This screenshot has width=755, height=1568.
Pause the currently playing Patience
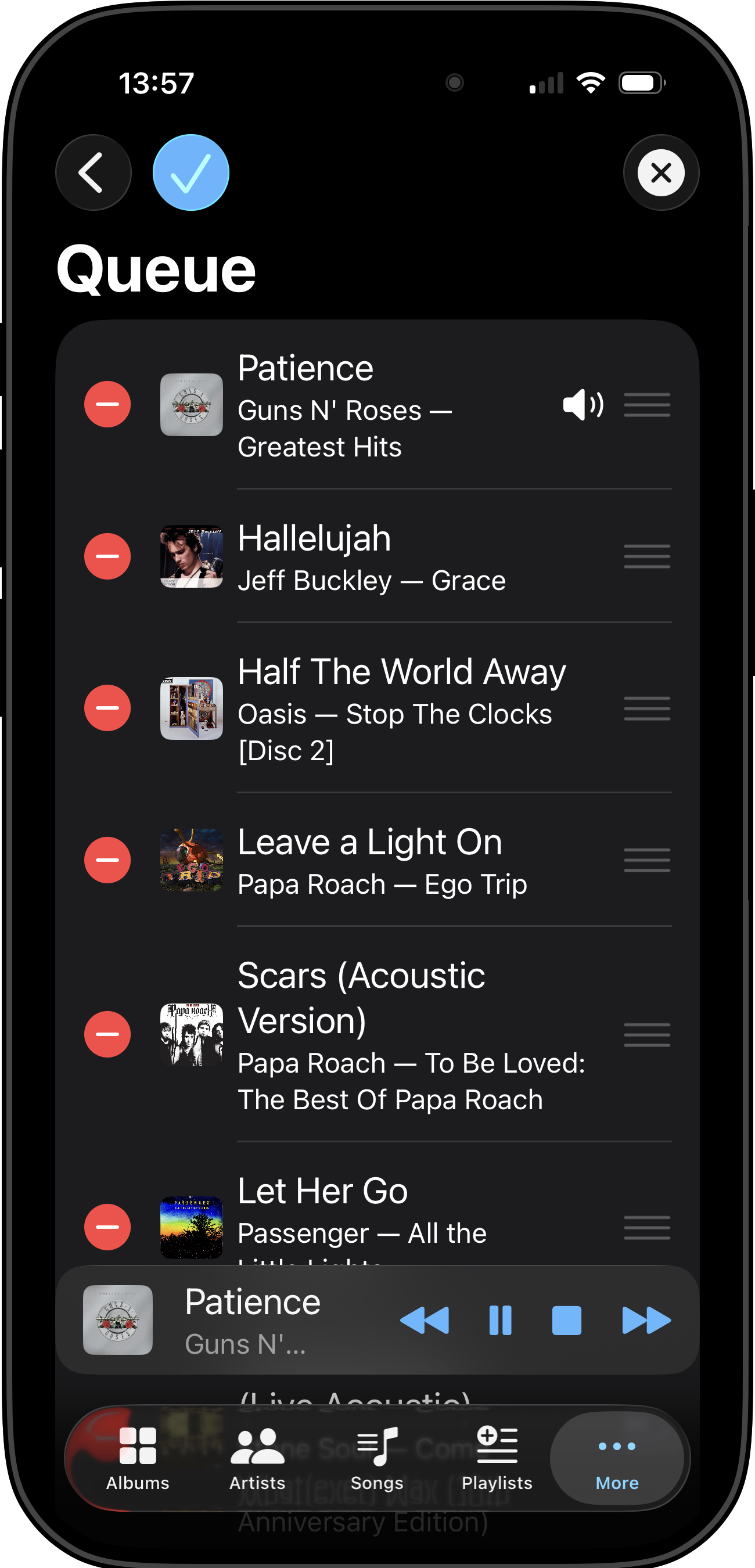(x=499, y=1319)
